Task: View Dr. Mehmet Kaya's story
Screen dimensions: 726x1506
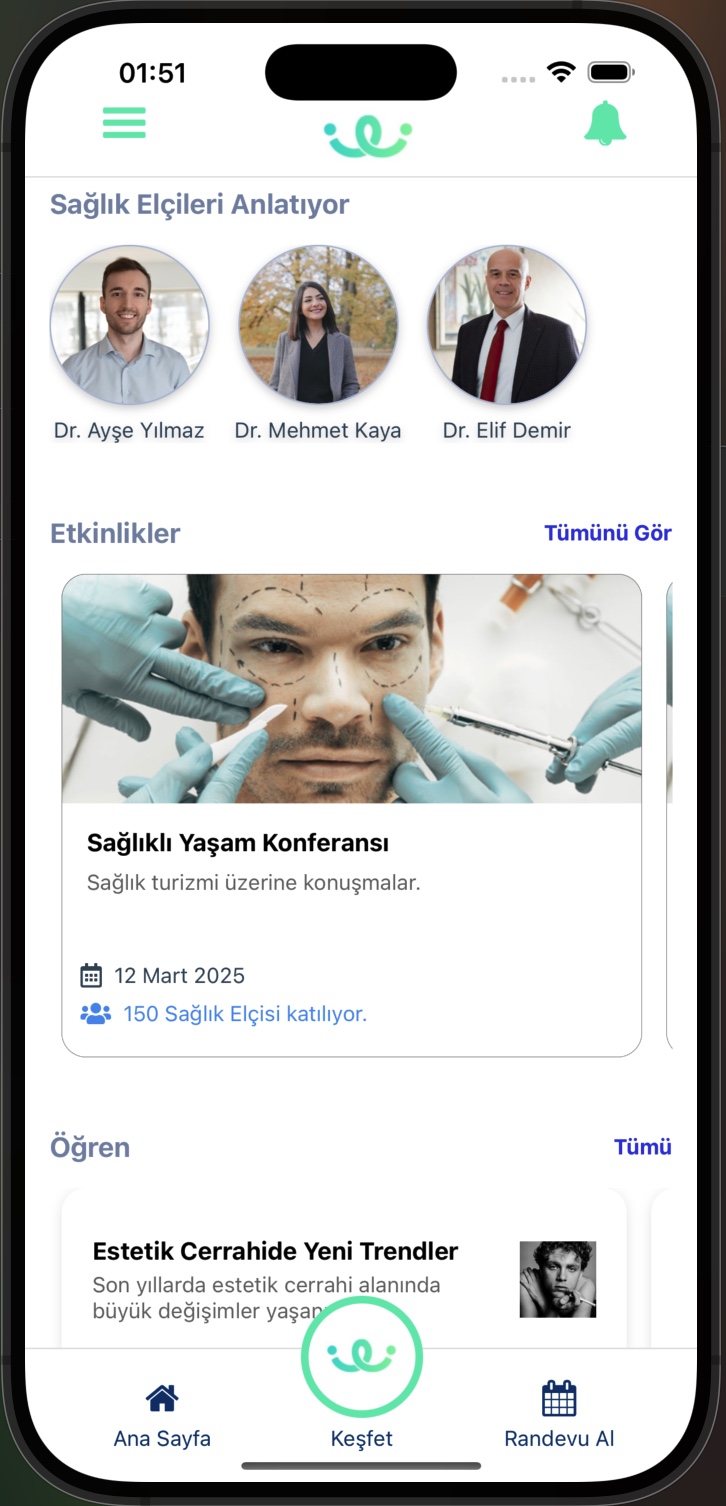Action: 318,325
